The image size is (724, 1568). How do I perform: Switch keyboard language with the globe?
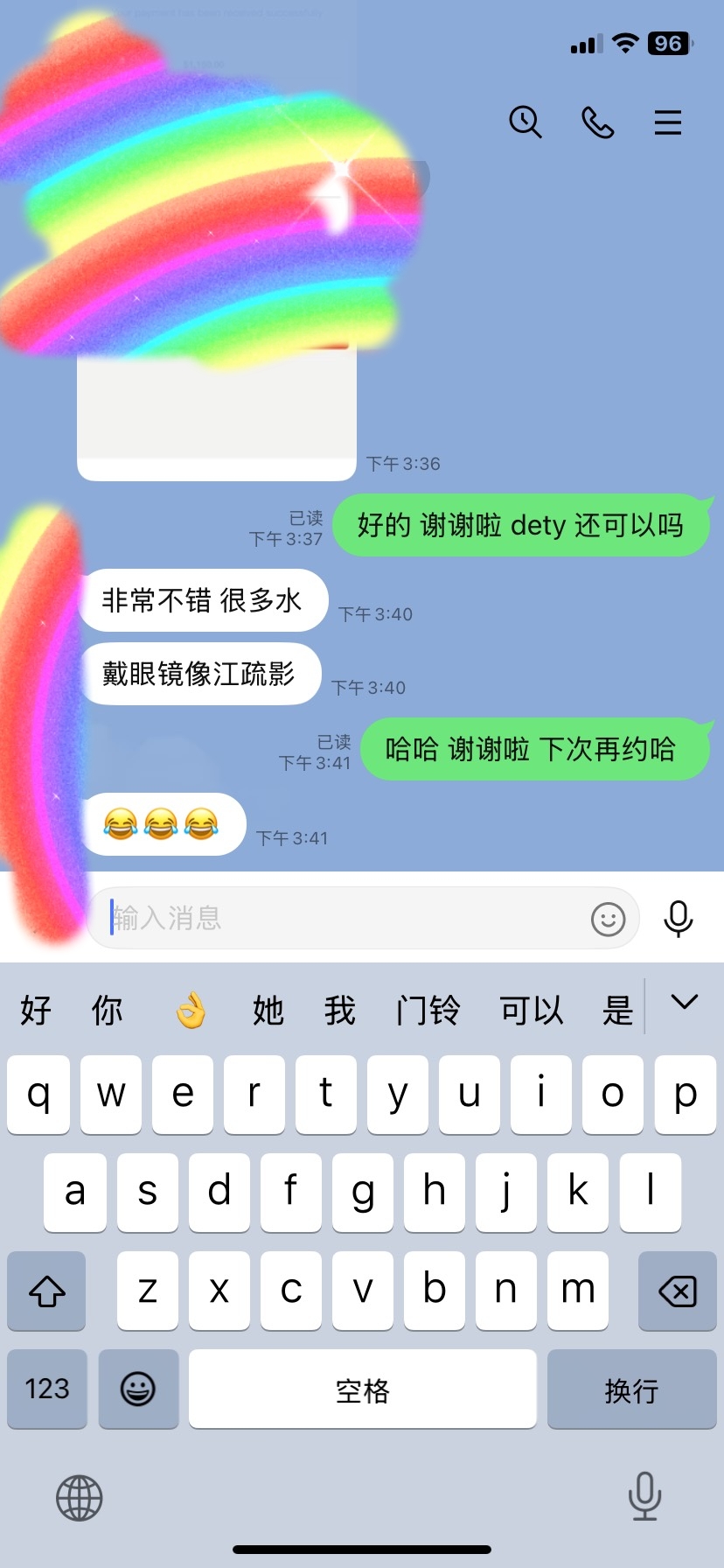pos(80,1498)
